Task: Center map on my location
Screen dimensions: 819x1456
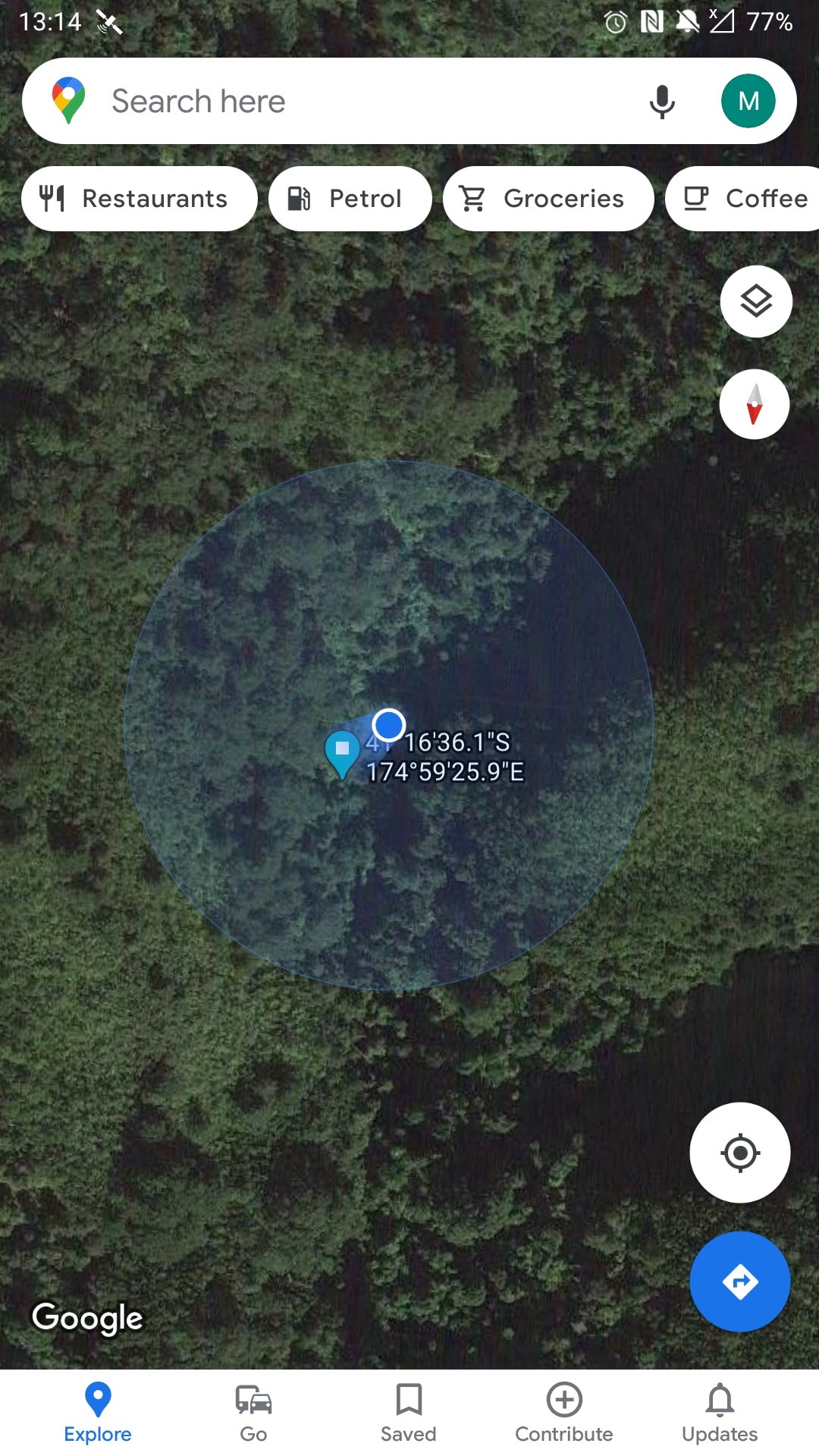Action: [740, 1153]
